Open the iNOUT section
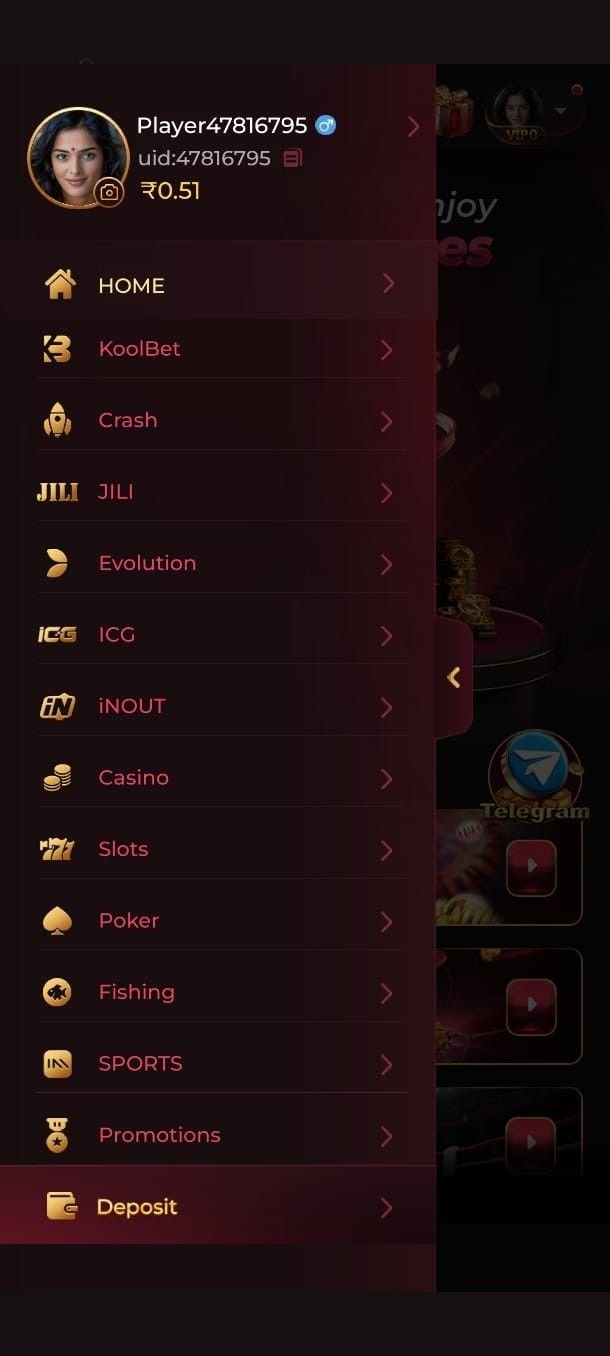The width and height of the screenshot is (610, 1356). [x=218, y=707]
